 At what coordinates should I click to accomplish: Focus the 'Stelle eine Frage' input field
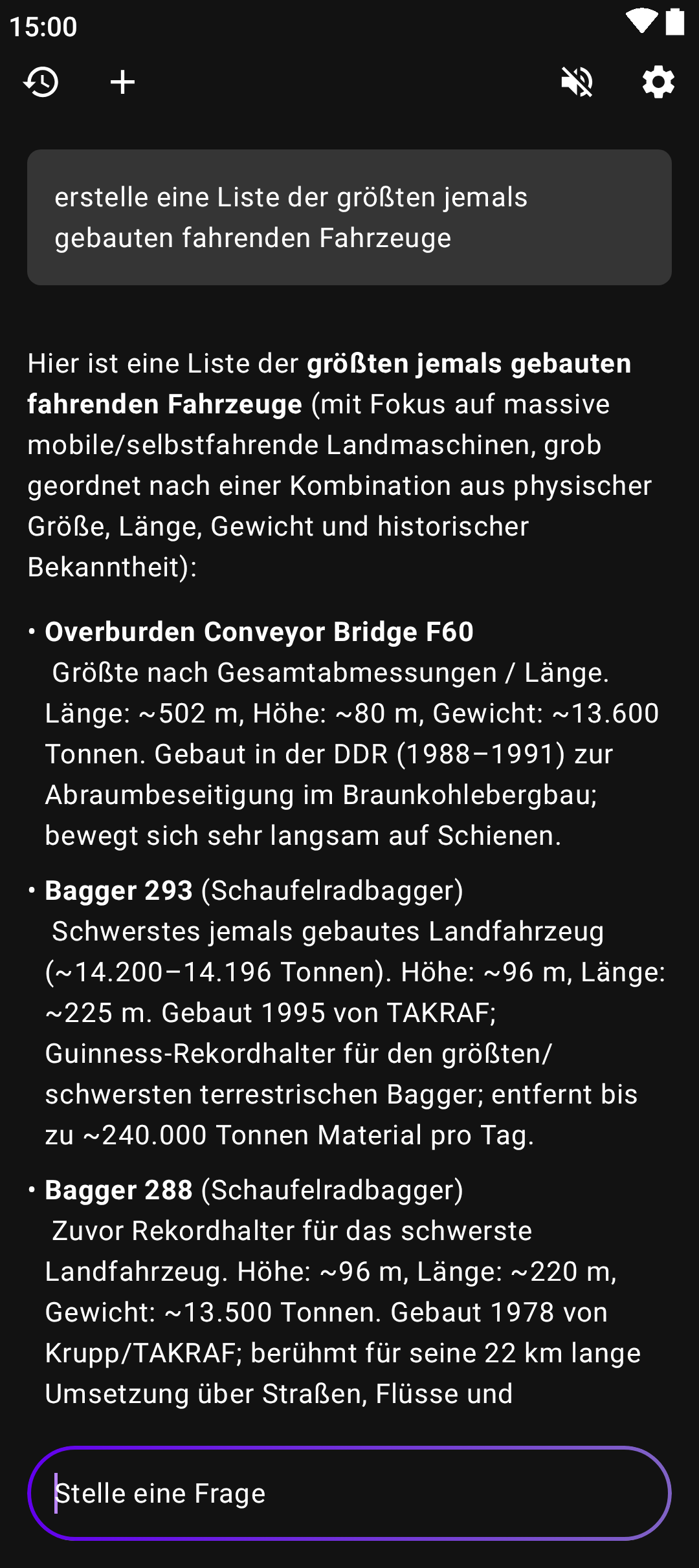click(349, 1493)
